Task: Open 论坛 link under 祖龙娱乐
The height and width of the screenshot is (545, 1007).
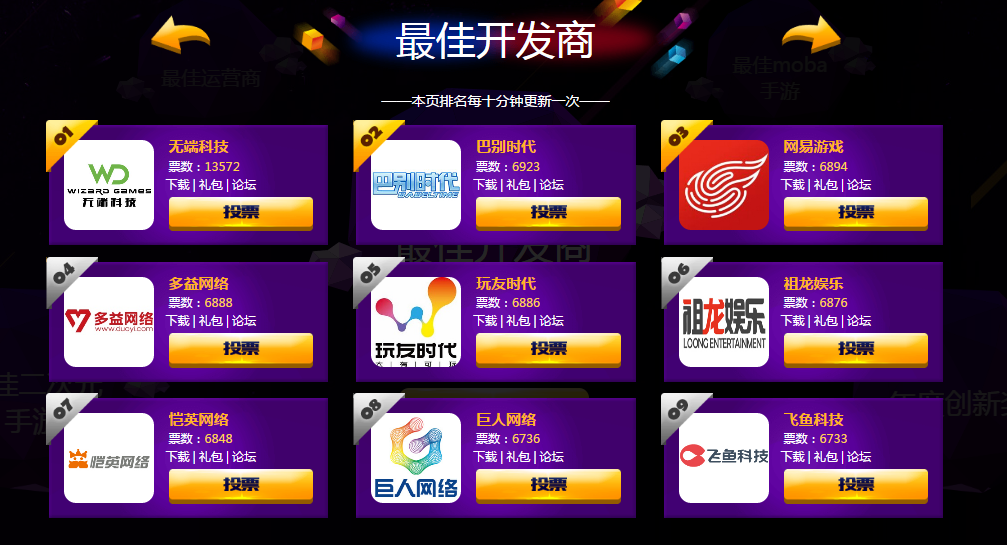Action: tap(859, 321)
